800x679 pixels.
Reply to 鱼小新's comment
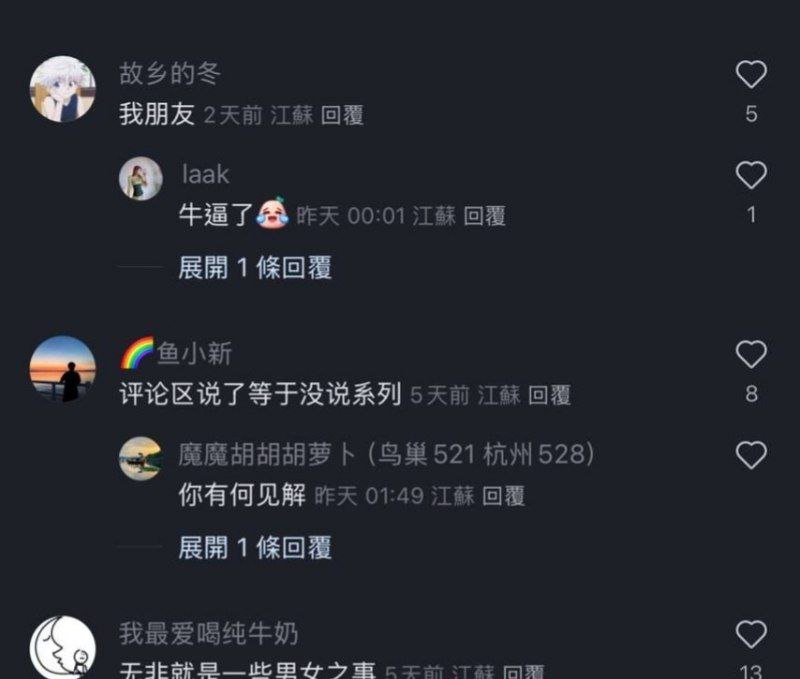[x=549, y=395]
